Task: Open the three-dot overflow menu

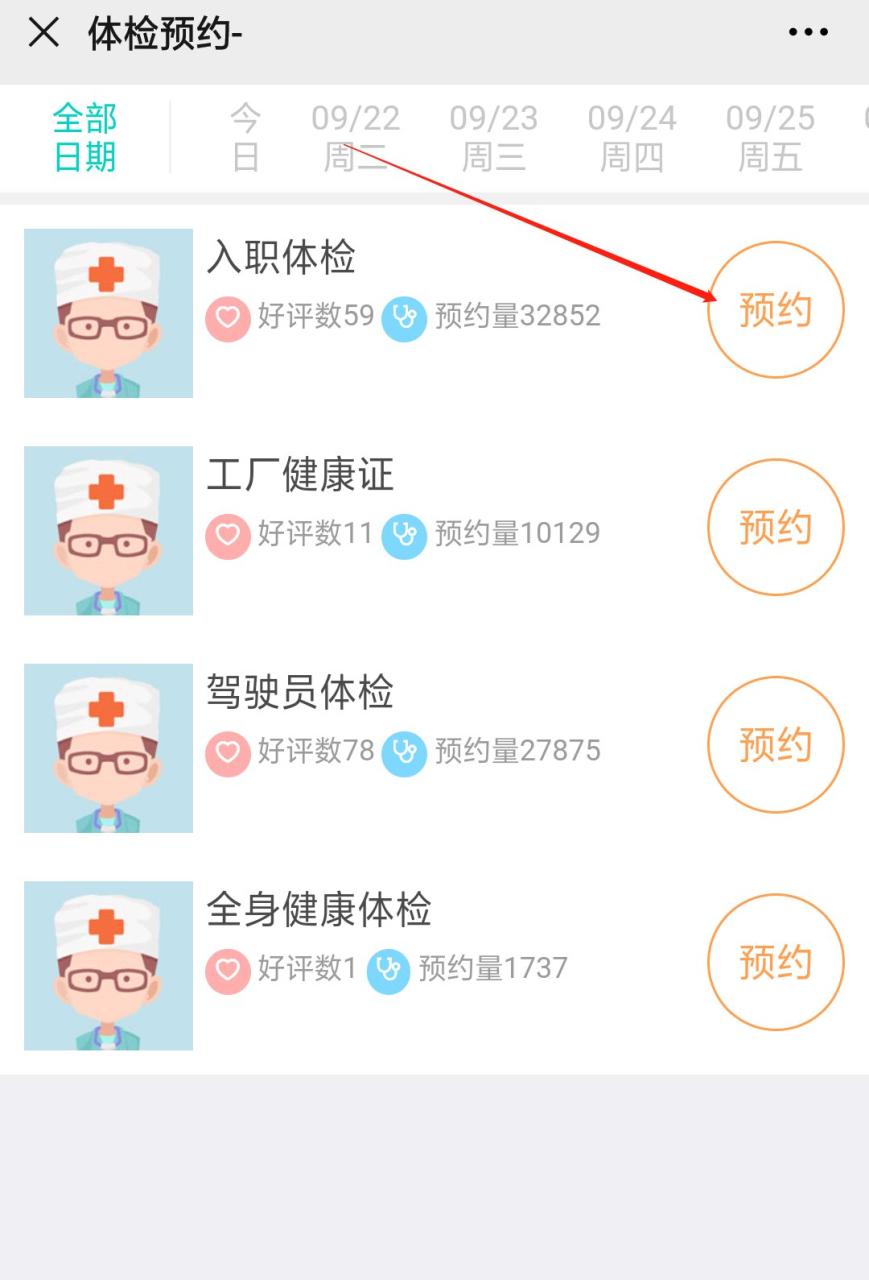Action: click(808, 33)
